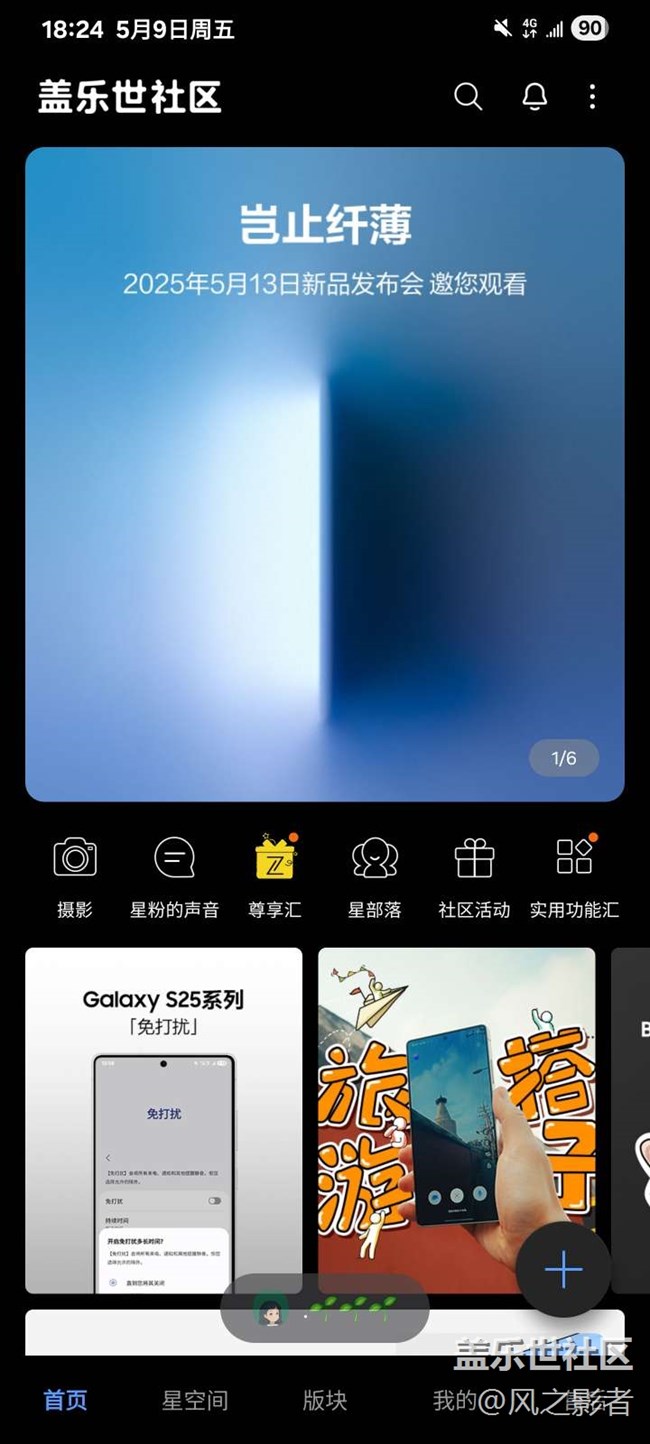Open 实用功能汇

coord(574,876)
